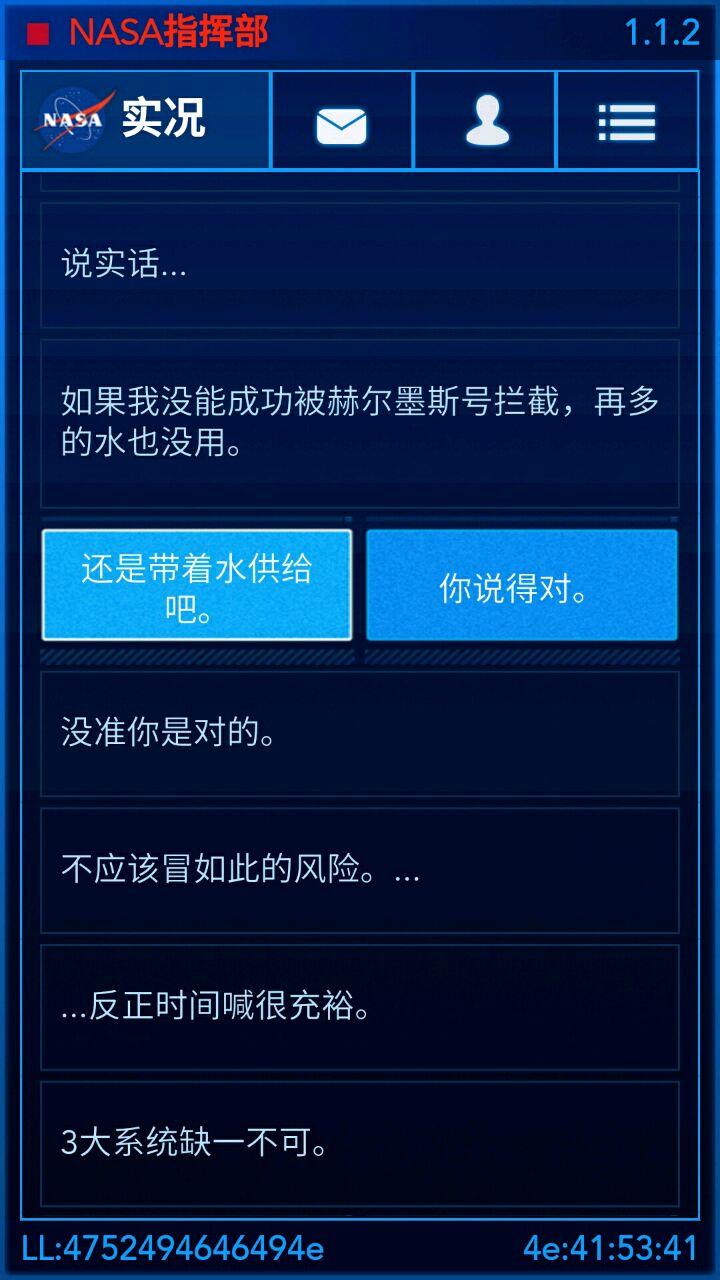The image size is (720, 1280).
Task: Open the mail envelope tab
Action: click(341, 121)
